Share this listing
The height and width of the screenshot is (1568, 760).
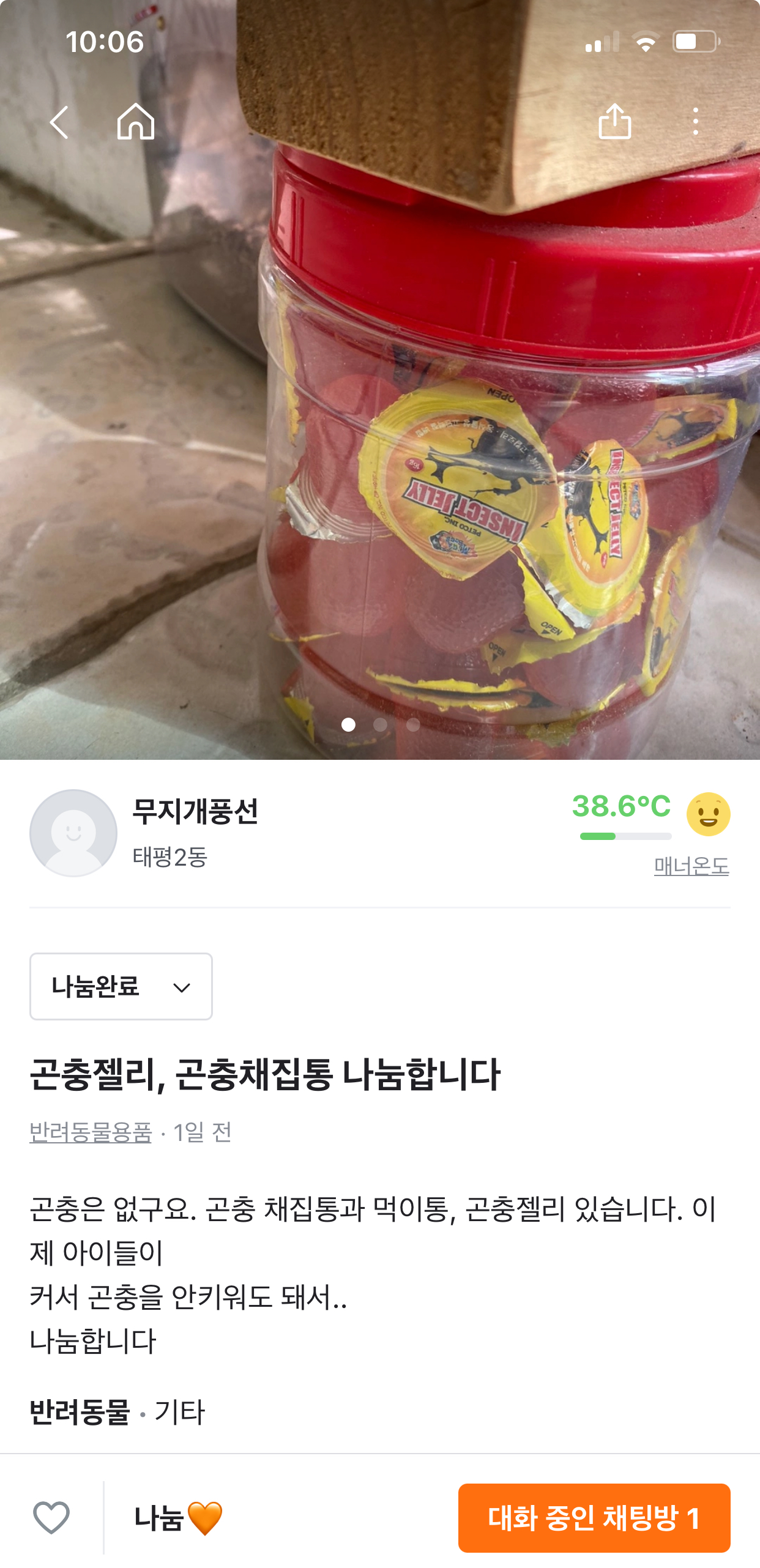tap(614, 121)
